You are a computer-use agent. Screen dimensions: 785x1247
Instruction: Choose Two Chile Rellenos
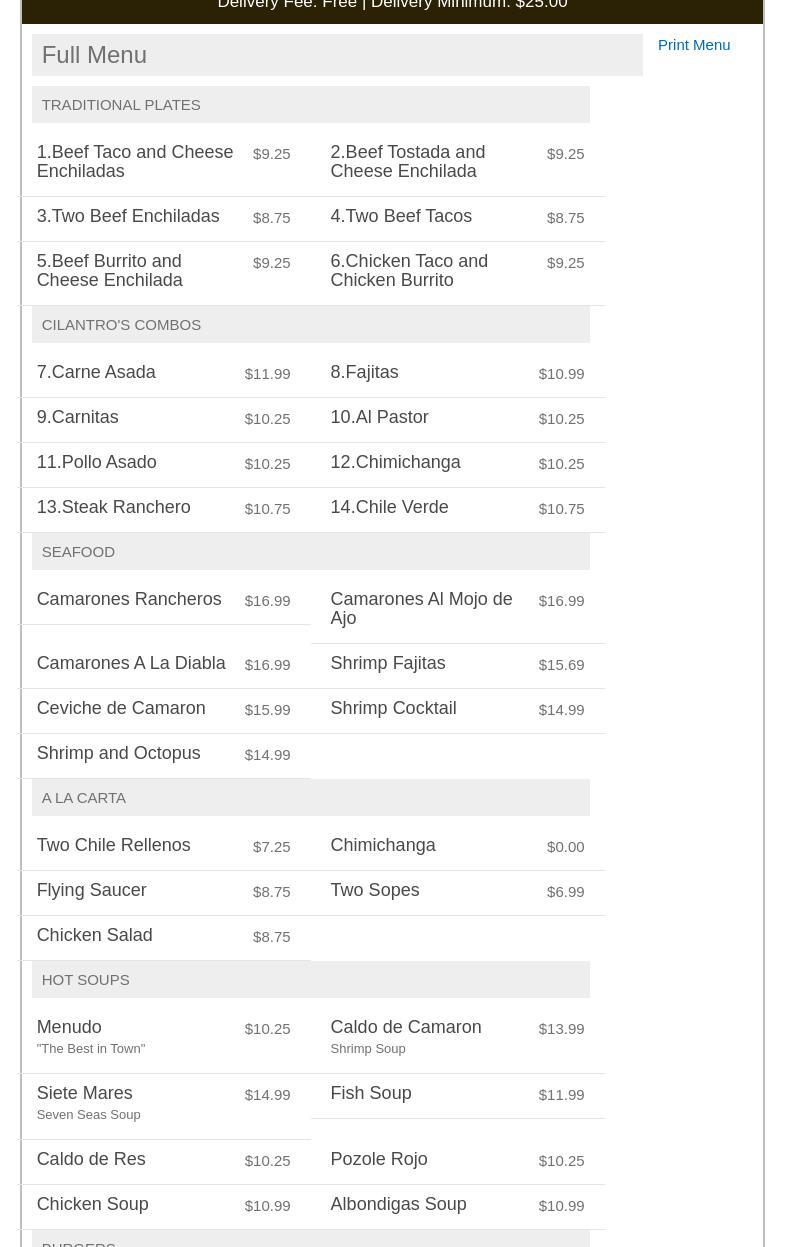pos(113,846)
